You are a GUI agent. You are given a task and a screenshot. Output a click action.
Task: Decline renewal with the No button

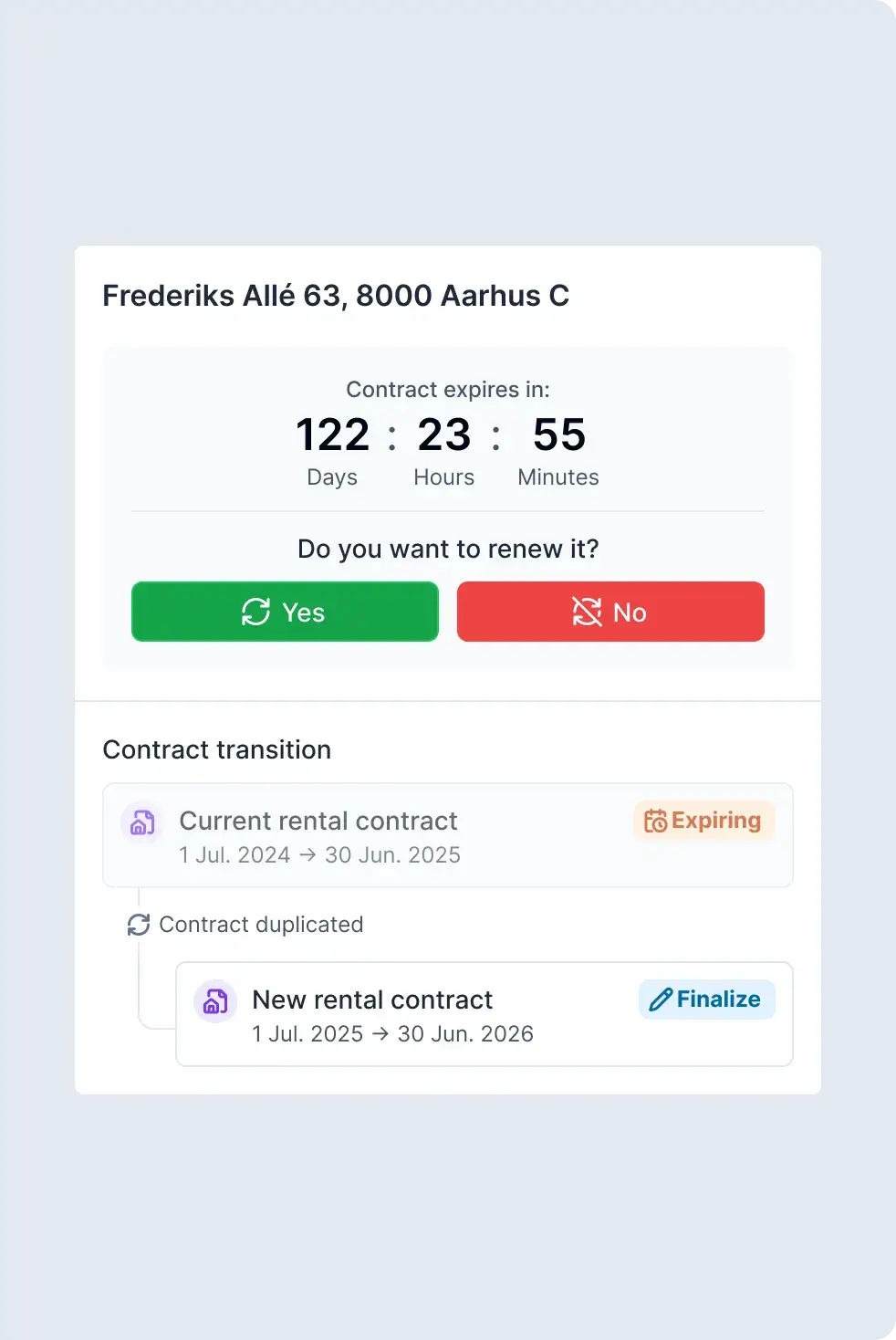point(609,612)
